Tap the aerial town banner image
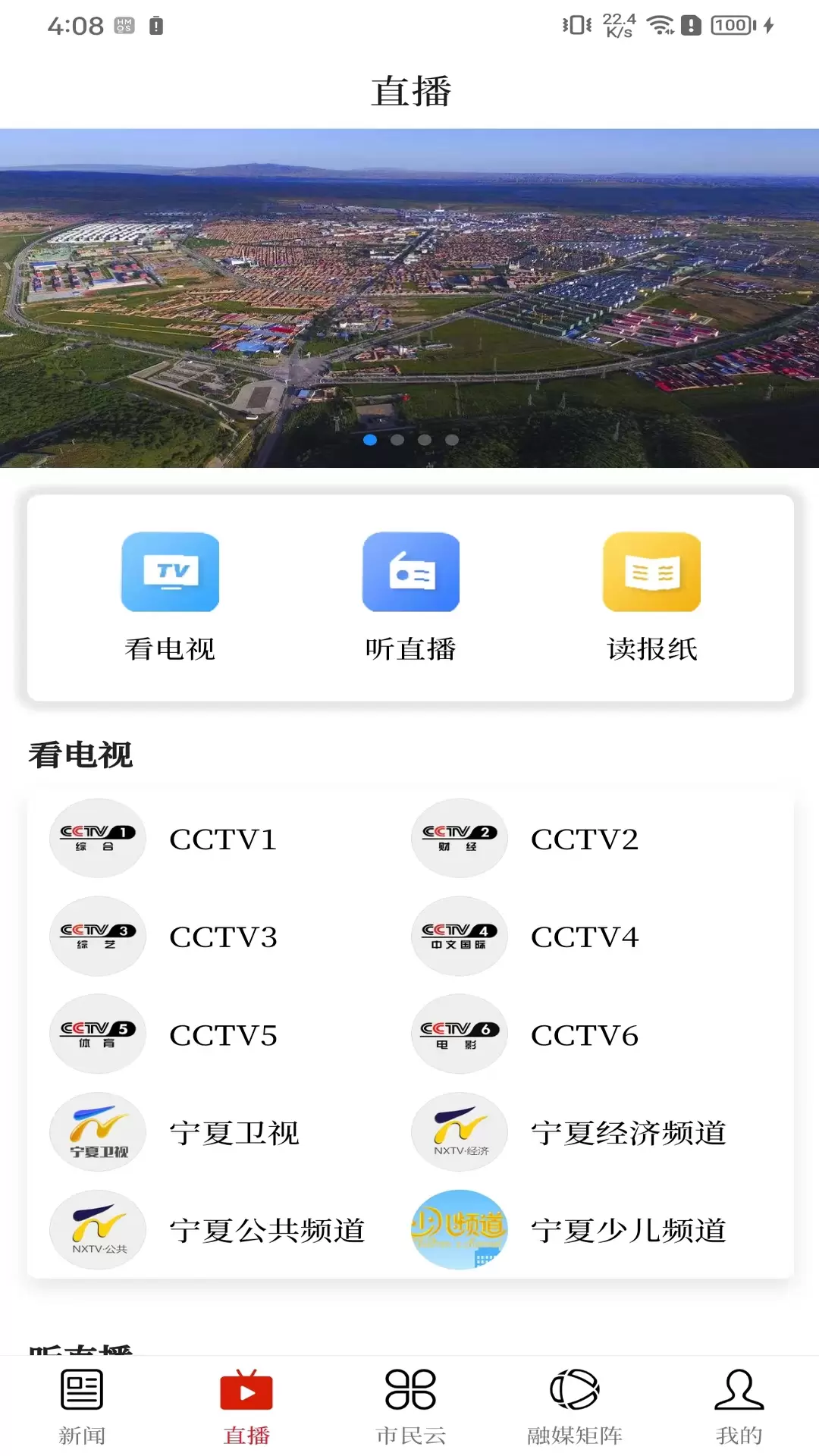819x1456 pixels. point(409,298)
